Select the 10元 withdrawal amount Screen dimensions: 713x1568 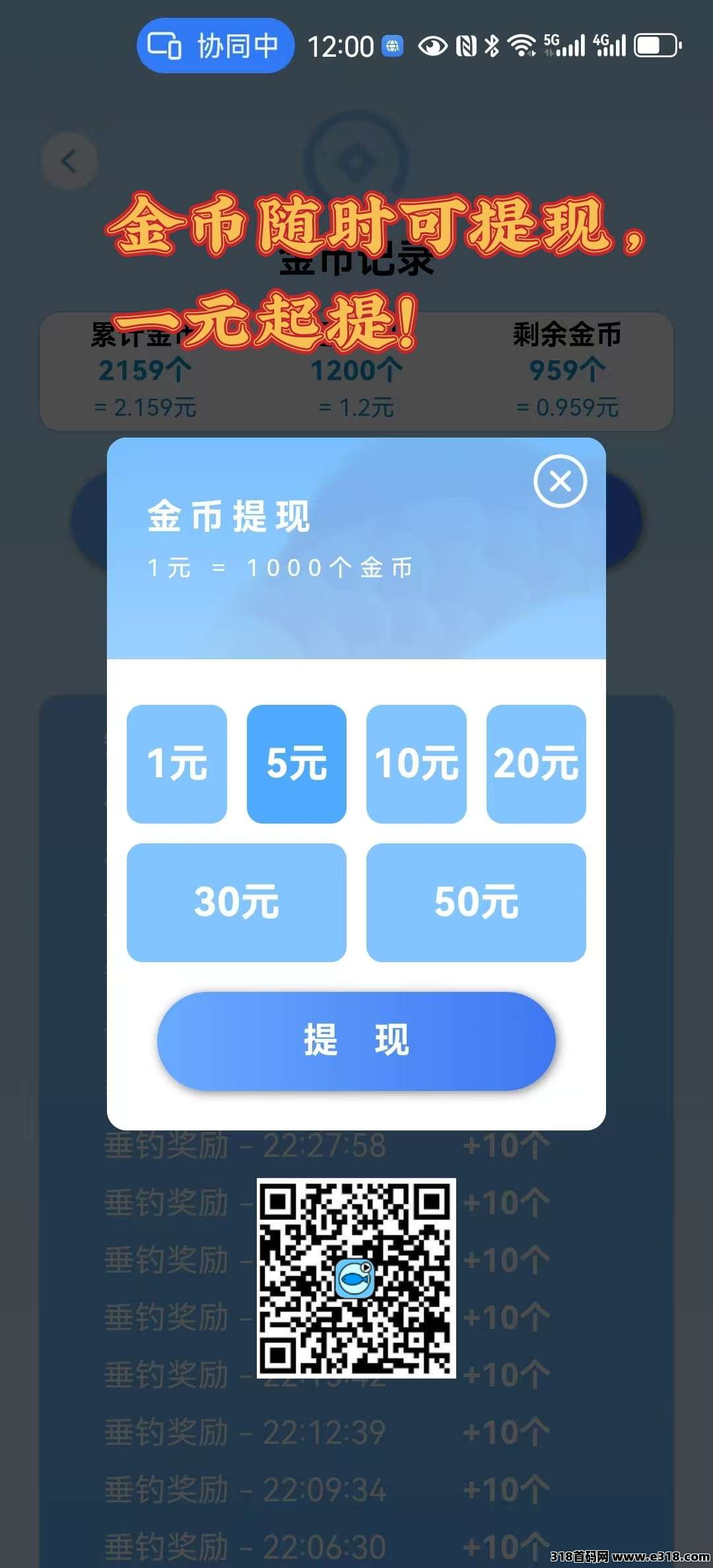coord(417,762)
